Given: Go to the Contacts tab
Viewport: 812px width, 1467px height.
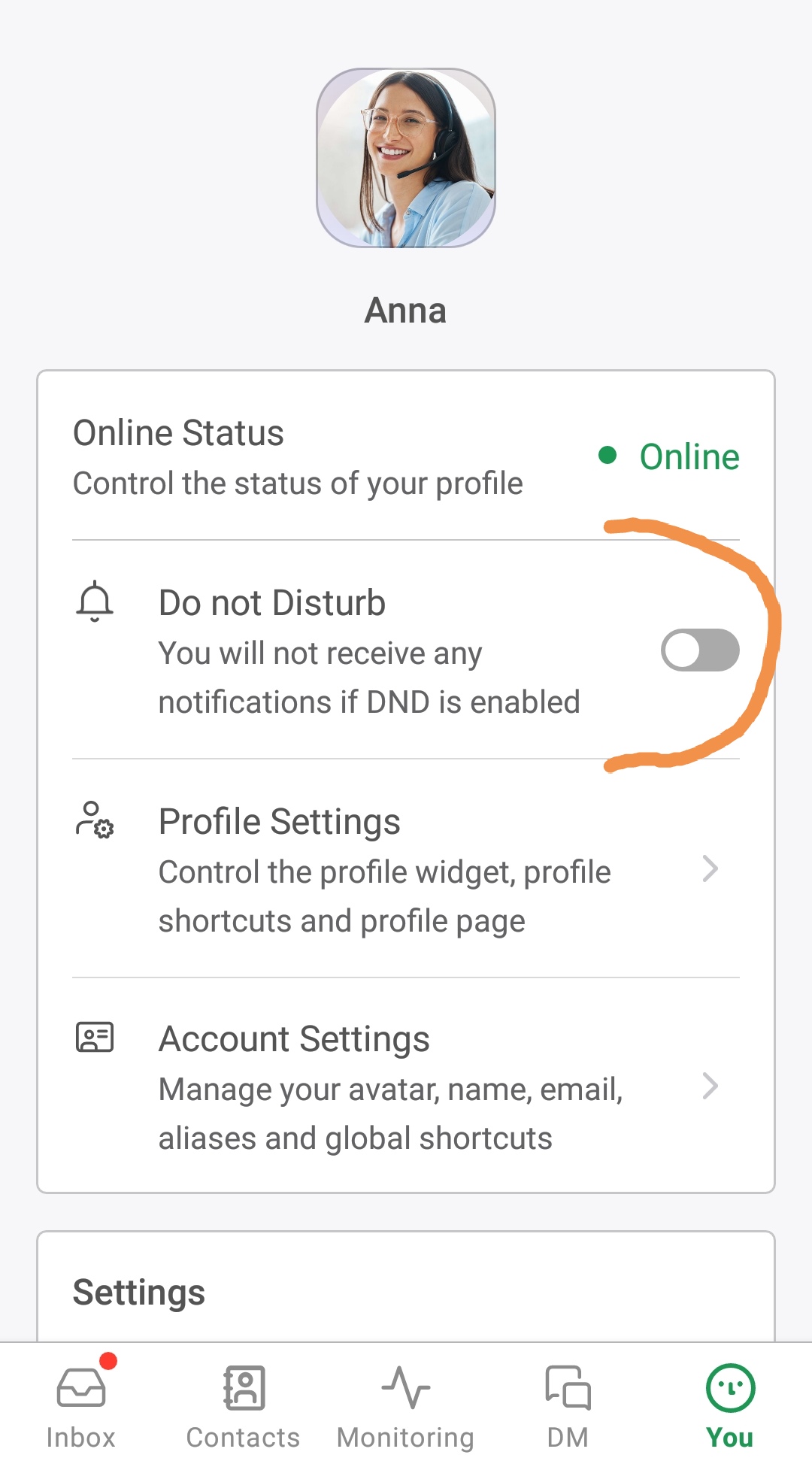Looking at the screenshot, I should coord(244,1405).
